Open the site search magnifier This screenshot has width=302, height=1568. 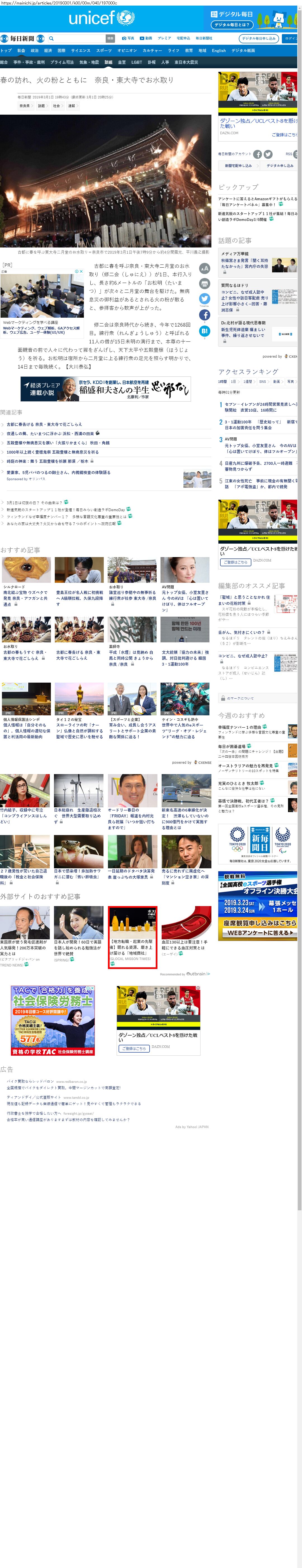coord(52,38)
